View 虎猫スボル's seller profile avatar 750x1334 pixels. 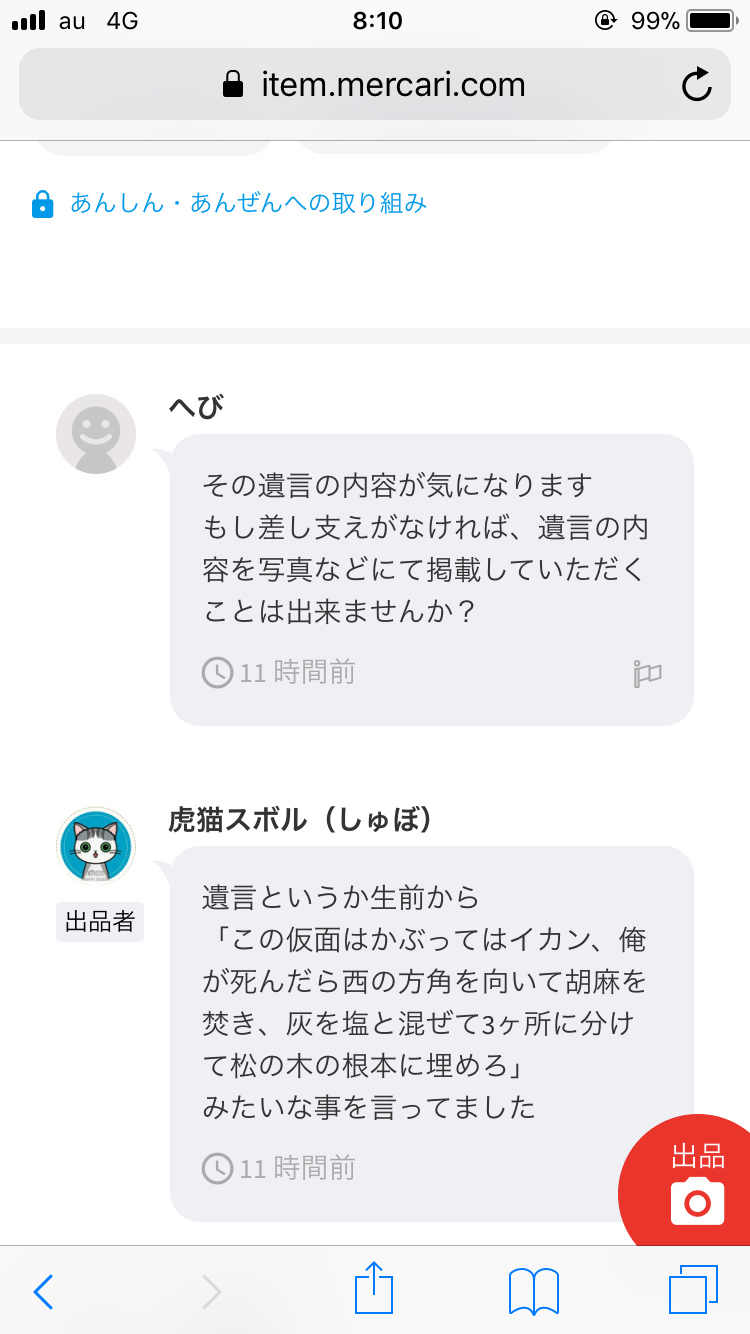point(96,847)
